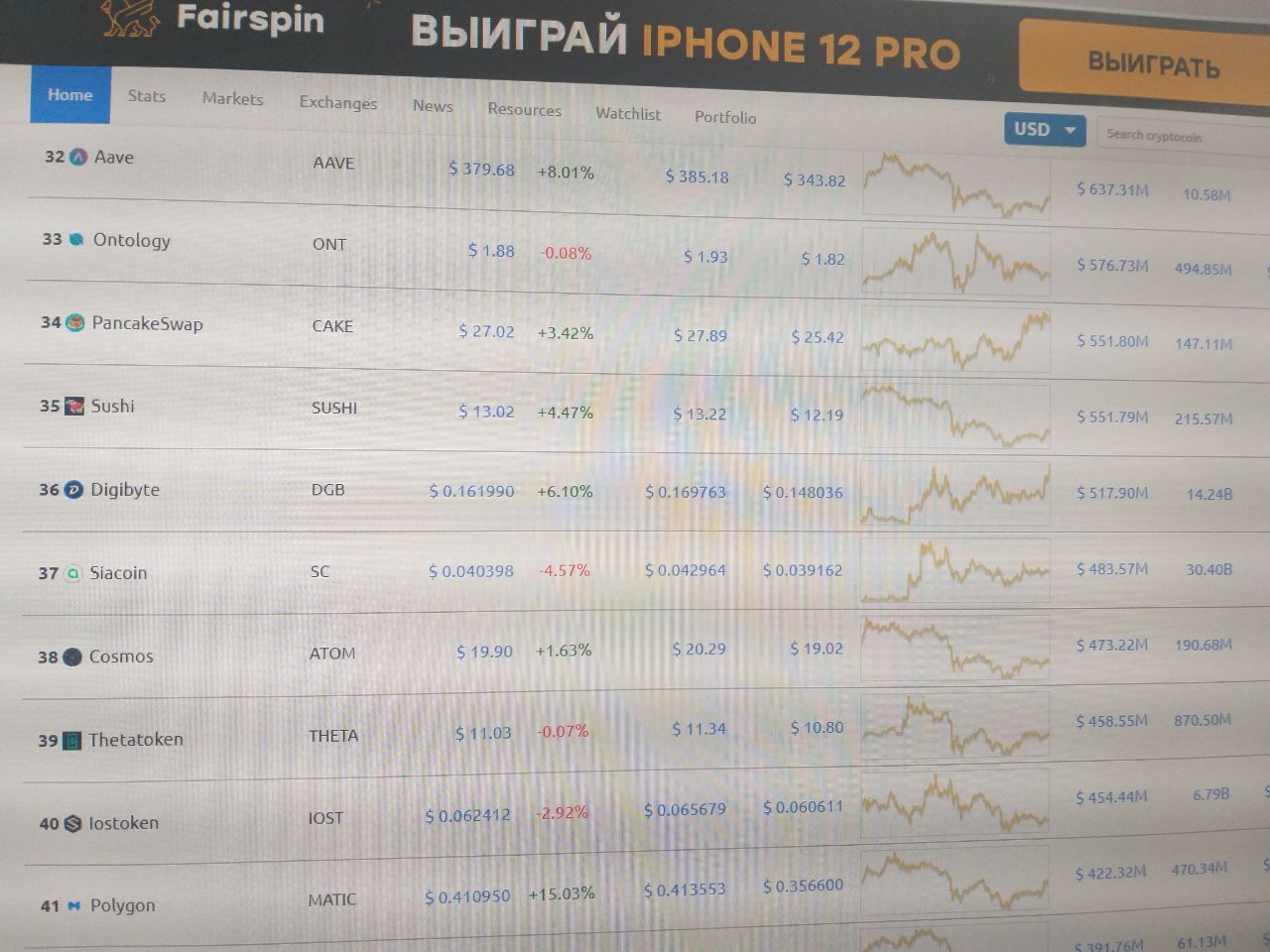Go to the Watchlist tab

(628, 114)
